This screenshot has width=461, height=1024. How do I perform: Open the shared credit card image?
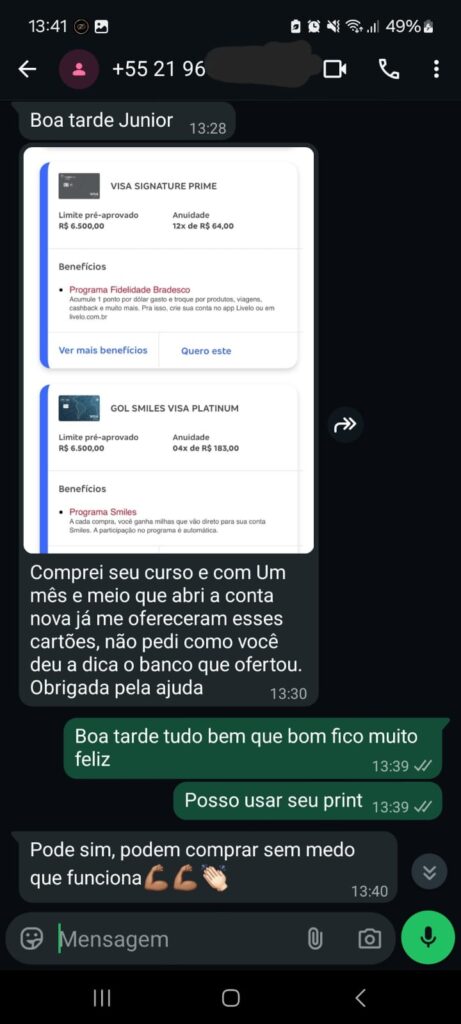click(x=168, y=350)
